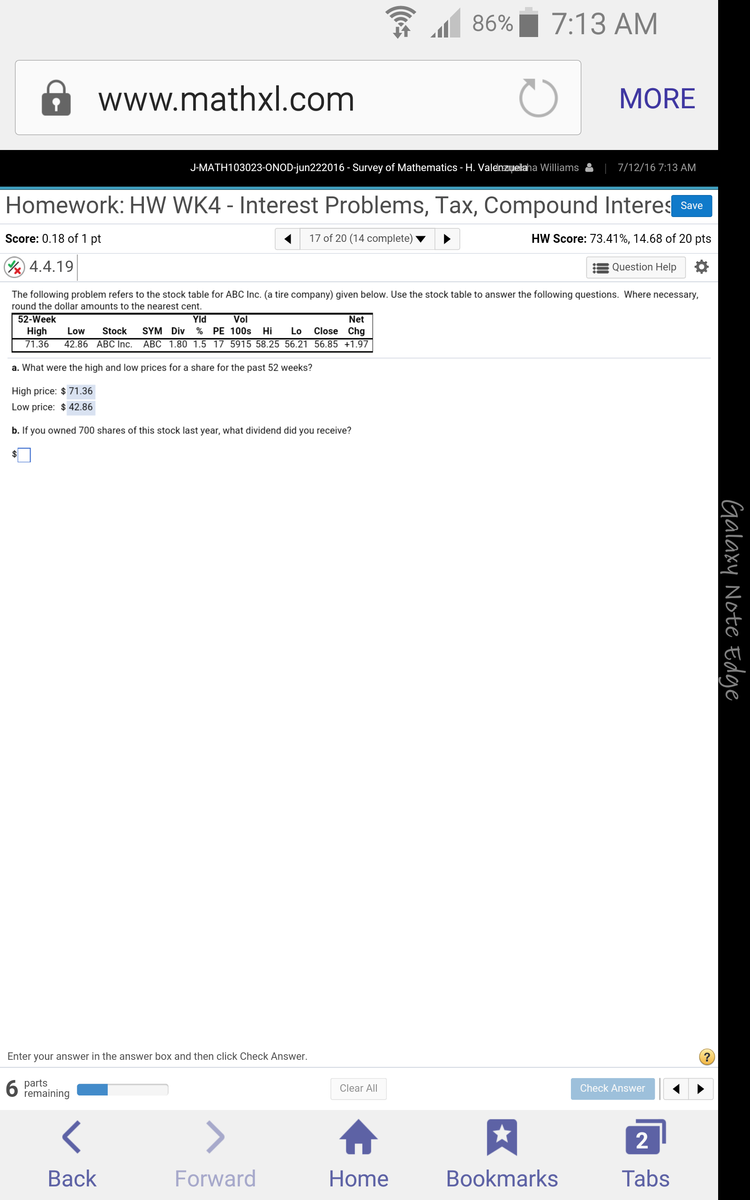
Task: Open the yellow help question mark
Action: pos(706,1057)
